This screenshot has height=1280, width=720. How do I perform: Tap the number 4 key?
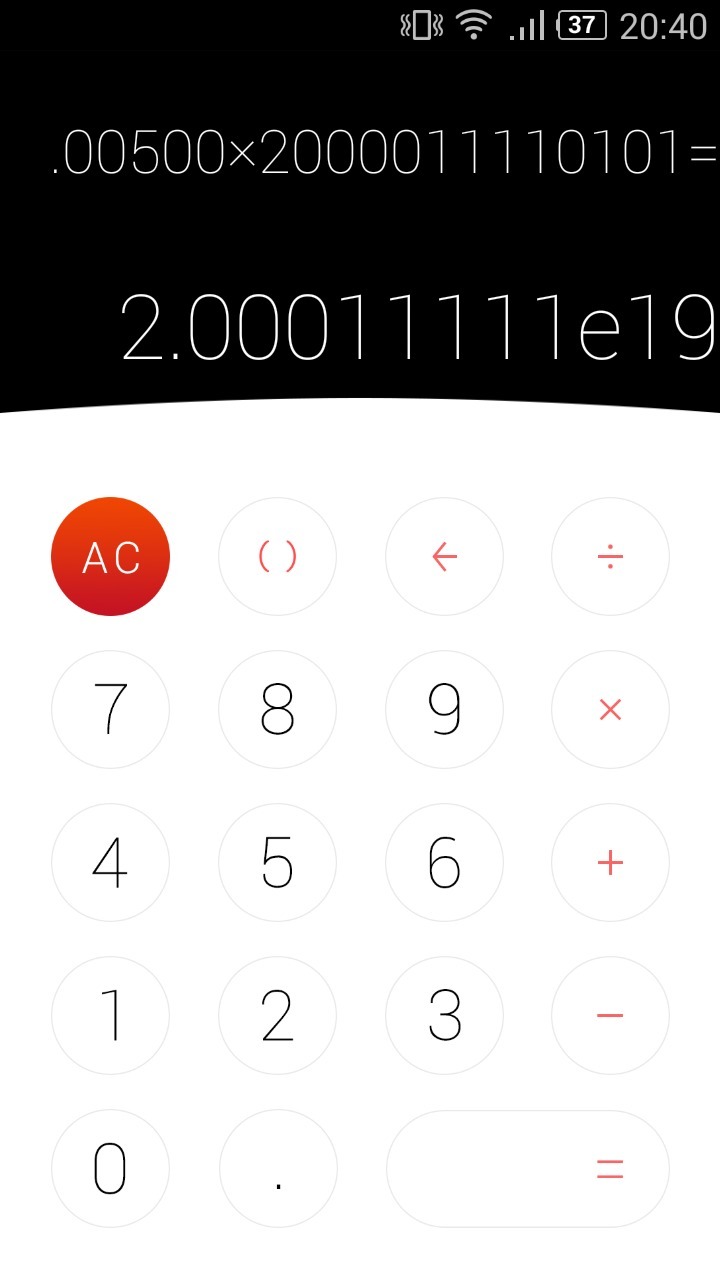(110, 862)
